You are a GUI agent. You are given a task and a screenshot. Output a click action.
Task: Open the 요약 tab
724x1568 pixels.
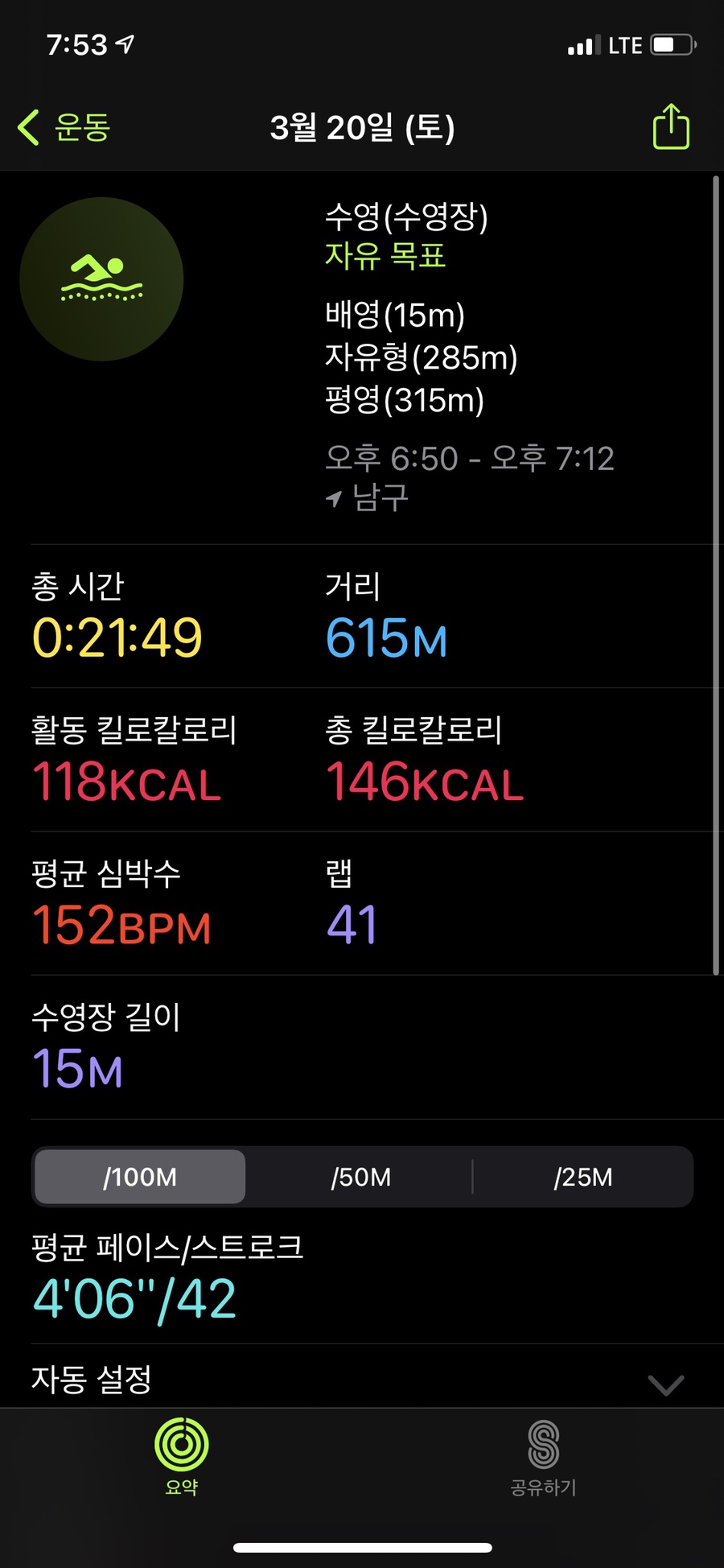[x=182, y=1457]
